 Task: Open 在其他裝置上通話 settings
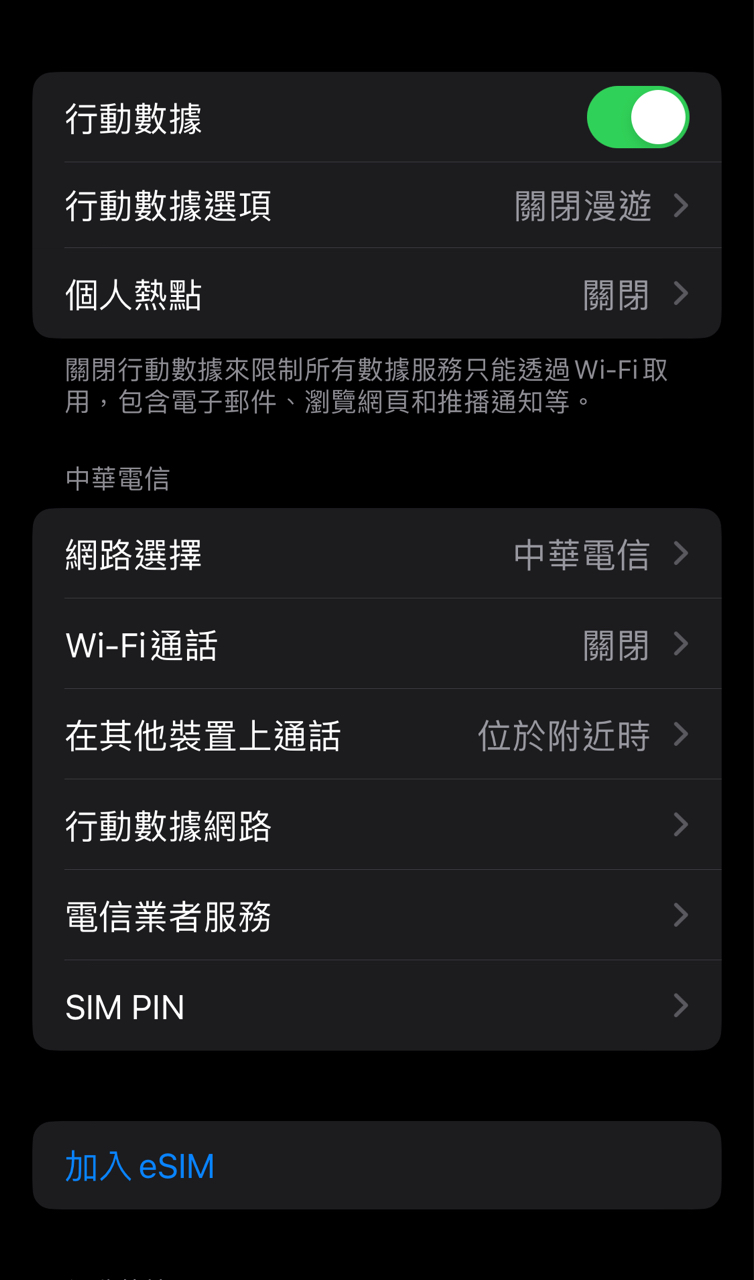[376, 735]
